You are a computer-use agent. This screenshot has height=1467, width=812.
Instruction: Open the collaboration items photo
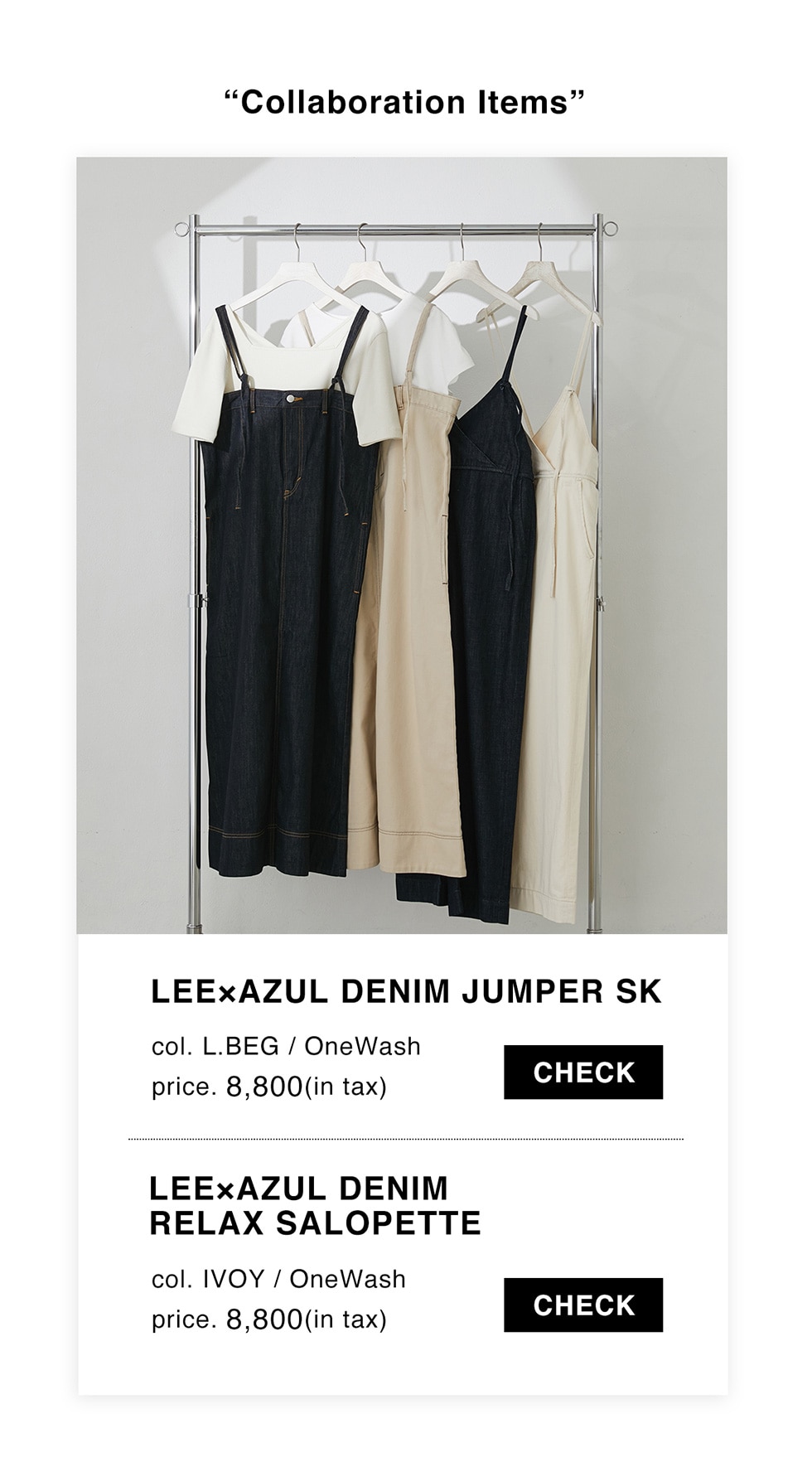coord(402,545)
